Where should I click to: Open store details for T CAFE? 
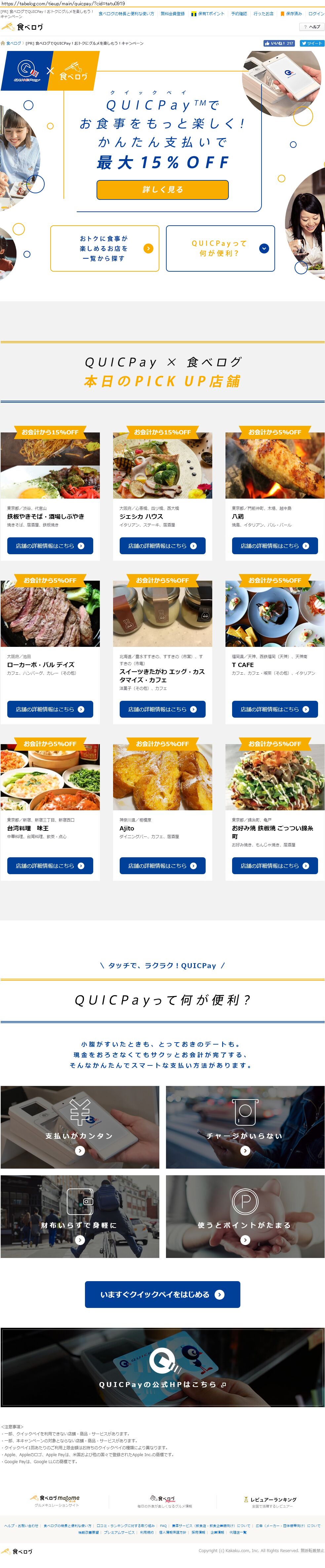(274, 709)
